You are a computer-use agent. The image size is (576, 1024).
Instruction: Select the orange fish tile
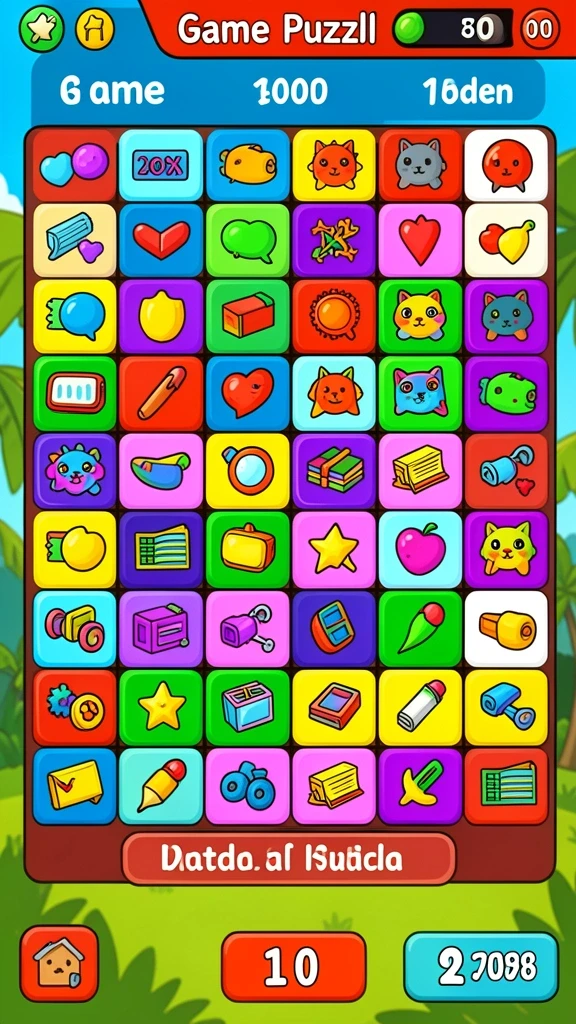(248, 165)
